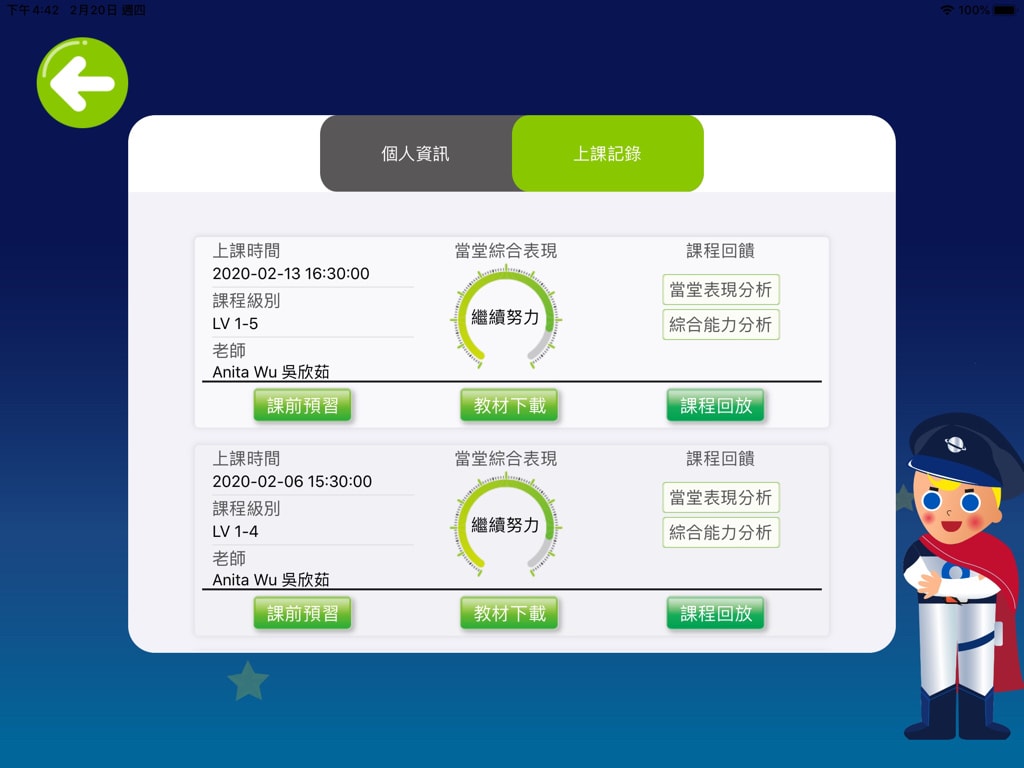This screenshot has width=1024, height=768.
Task: Tap 教材下載 for the 2020-02-06 class
Action: point(509,614)
